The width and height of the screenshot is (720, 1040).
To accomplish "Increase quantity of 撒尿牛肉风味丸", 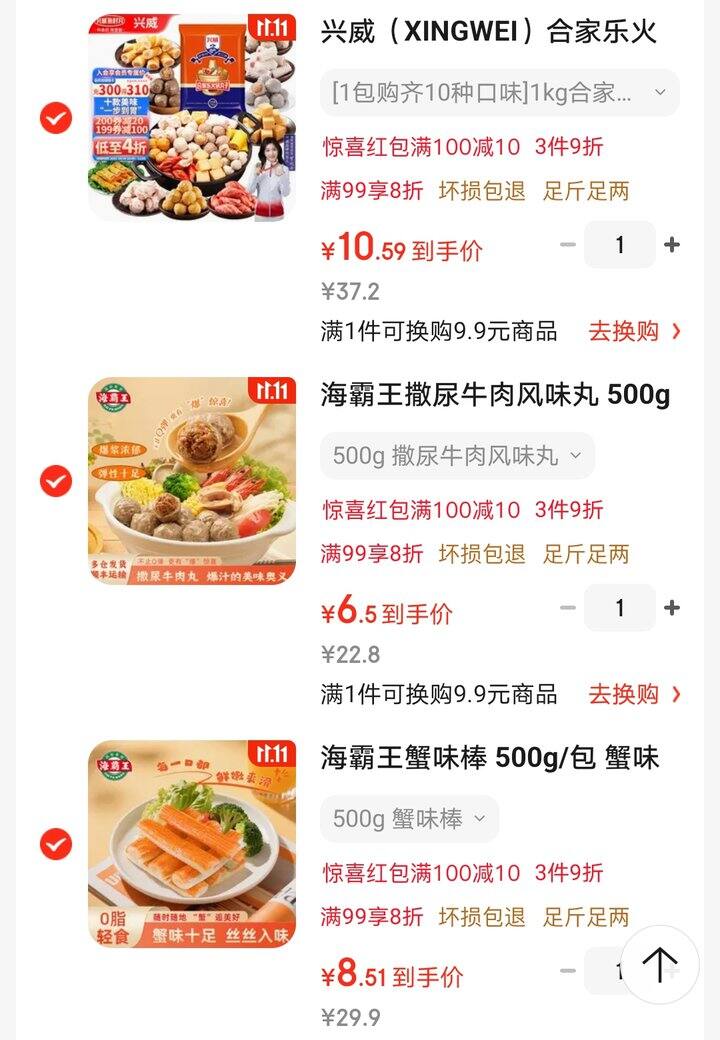I will pyautogui.click(x=672, y=608).
